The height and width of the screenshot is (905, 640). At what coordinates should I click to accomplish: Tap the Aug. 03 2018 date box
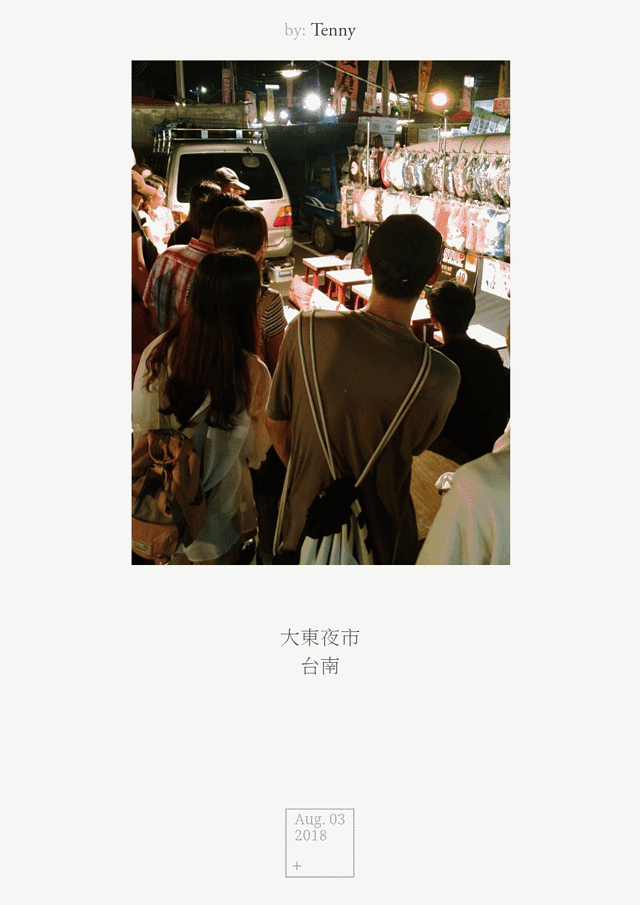coord(320,842)
